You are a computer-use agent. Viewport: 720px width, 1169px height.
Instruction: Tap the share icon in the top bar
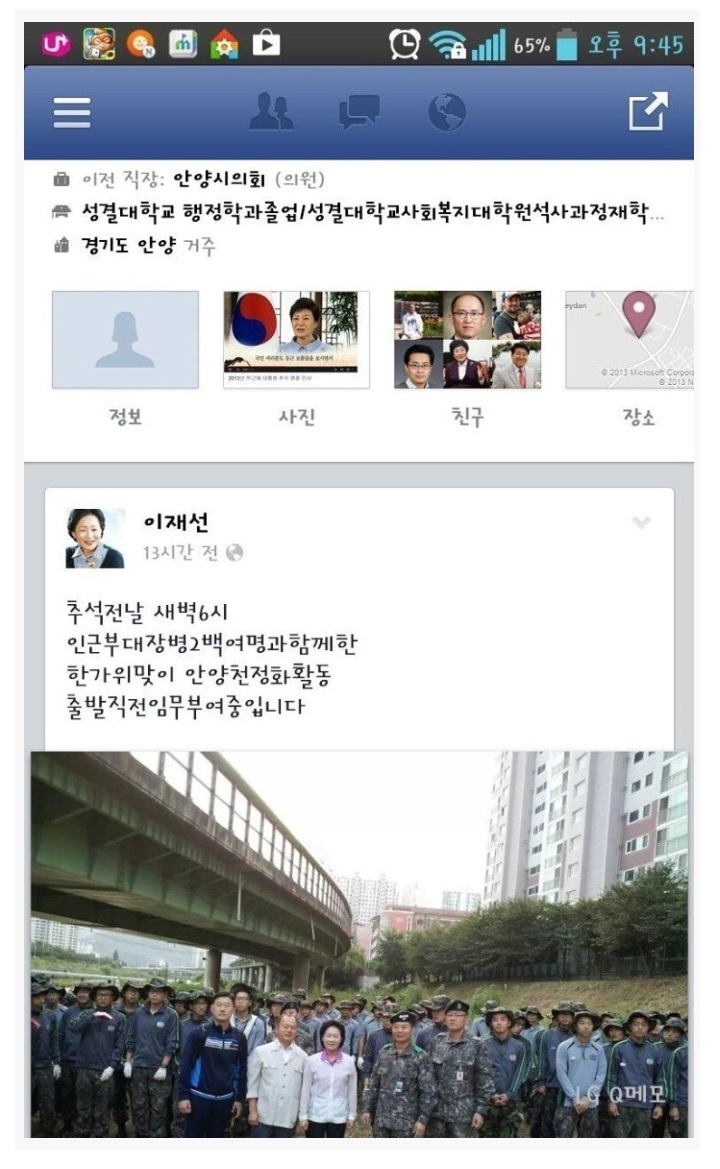[x=647, y=112]
